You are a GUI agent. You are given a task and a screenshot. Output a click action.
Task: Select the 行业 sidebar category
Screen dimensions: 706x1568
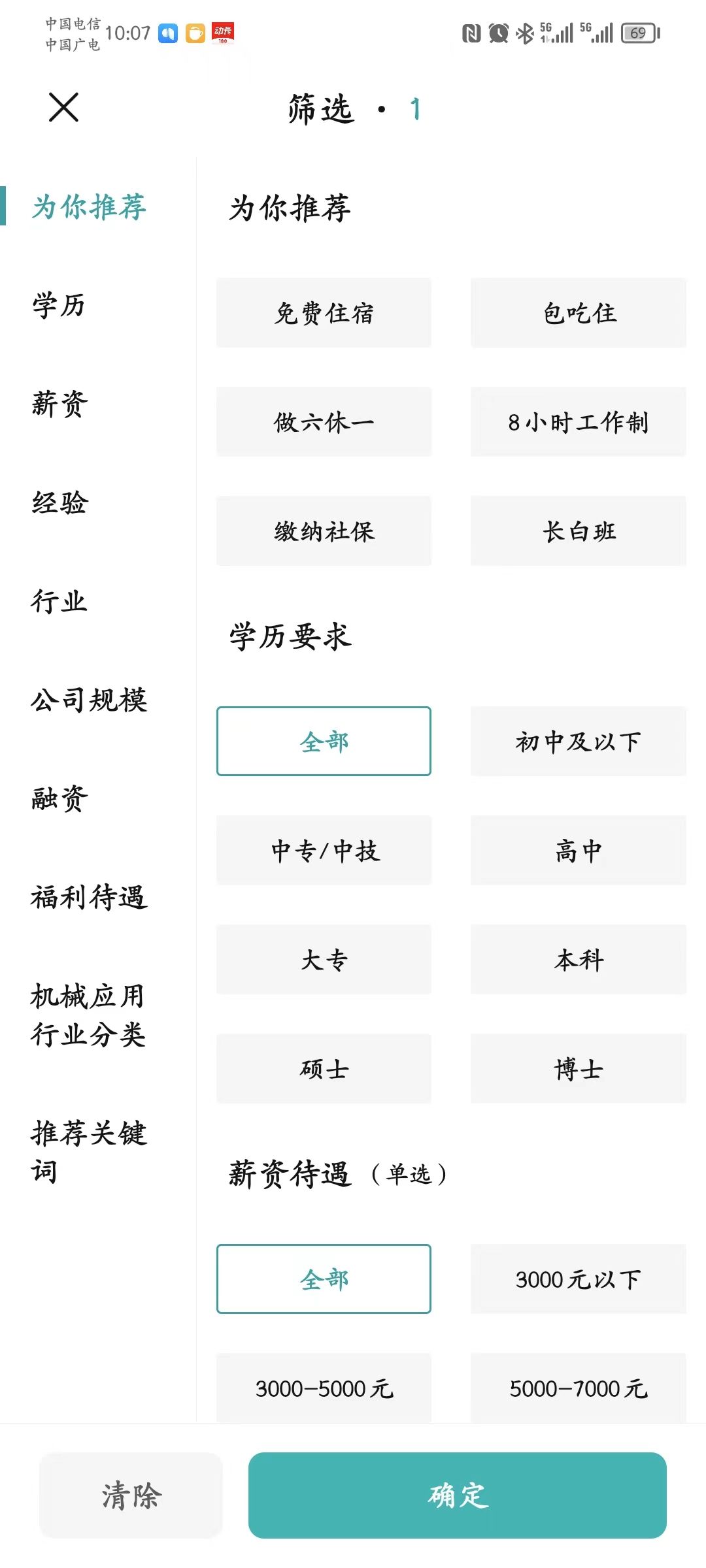pyautogui.click(x=59, y=601)
